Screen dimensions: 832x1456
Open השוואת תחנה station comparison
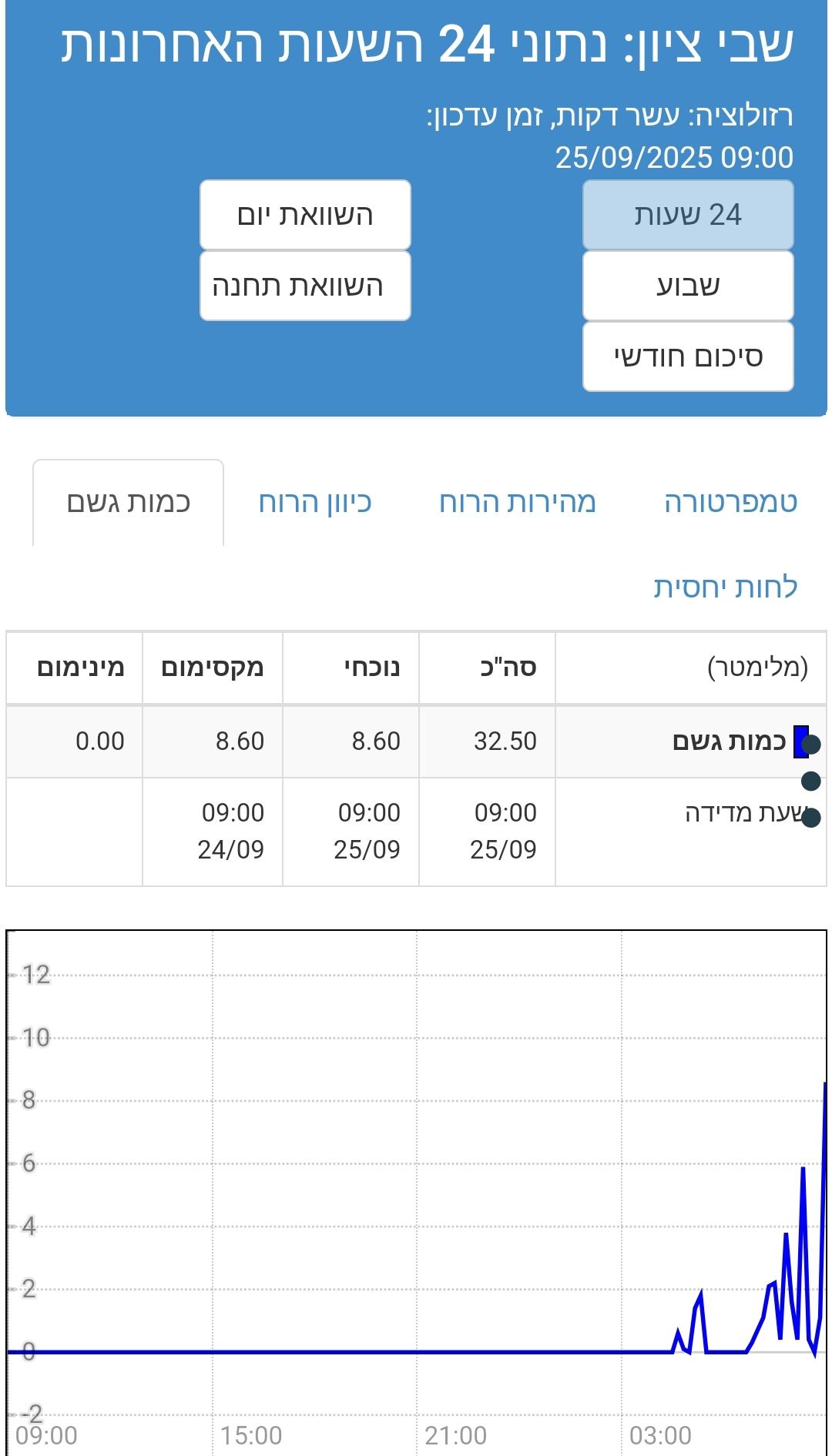pyautogui.click(x=305, y=286)
